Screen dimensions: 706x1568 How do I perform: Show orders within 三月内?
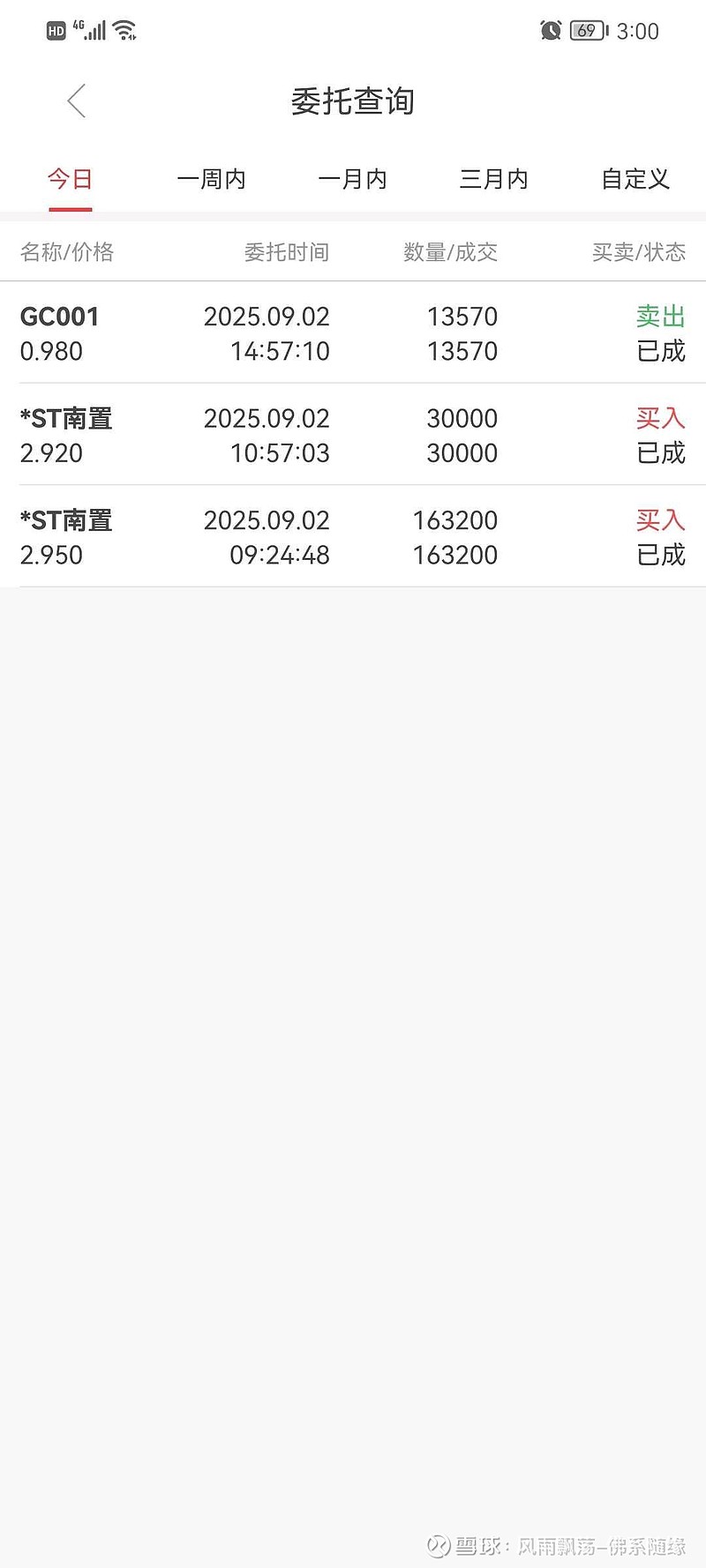click(x=493, y=179)
